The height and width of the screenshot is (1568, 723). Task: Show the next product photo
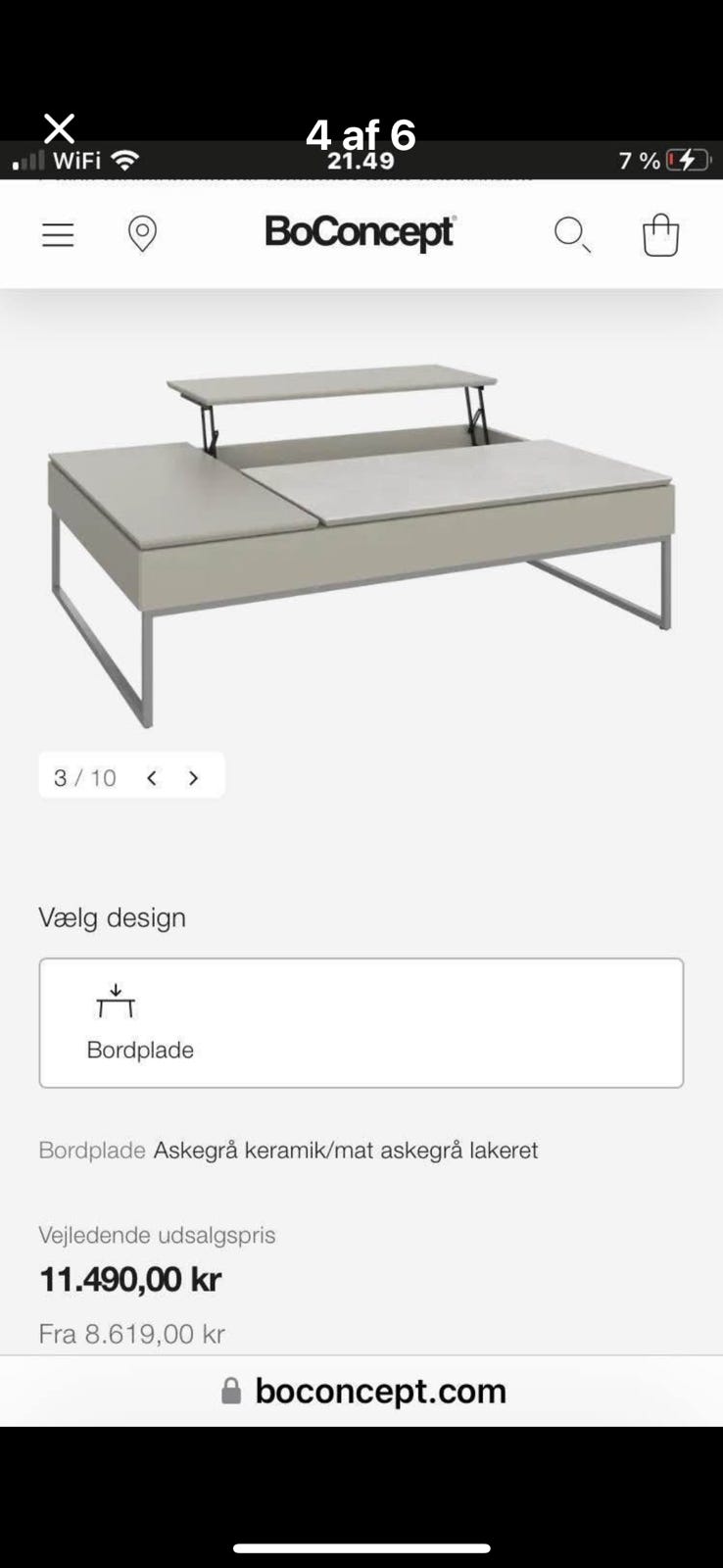[193, 776]
